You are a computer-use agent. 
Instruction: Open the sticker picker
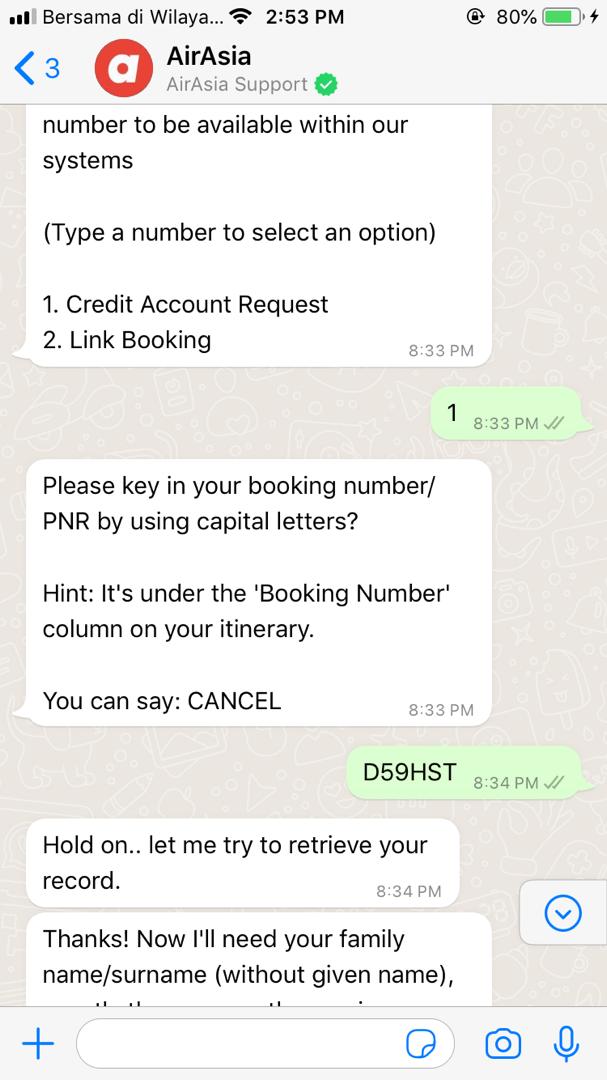[x=421, y=1044]
